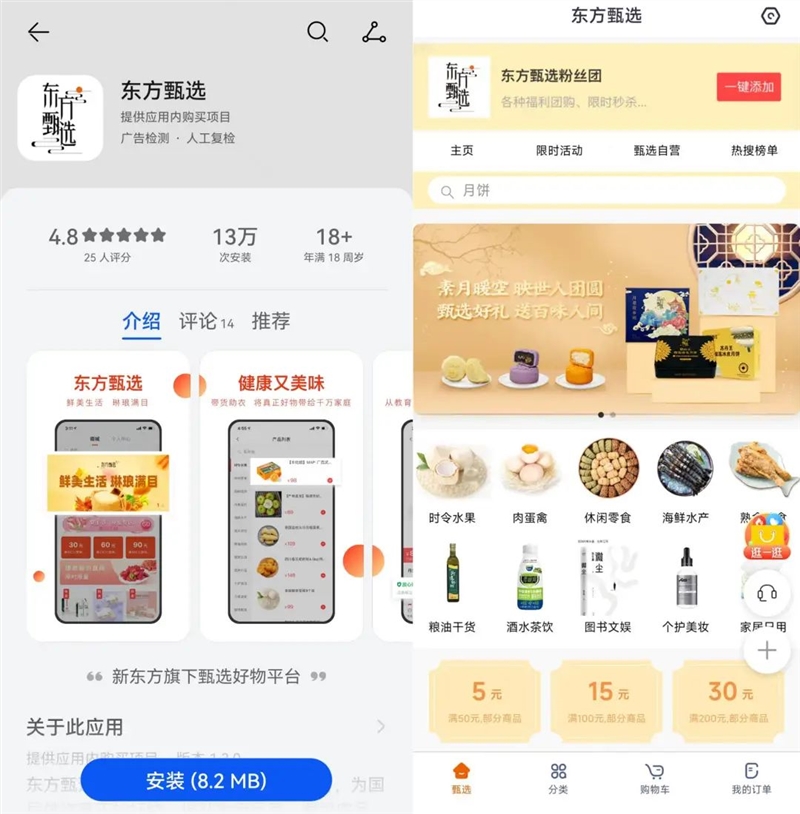Open the 热搜榜单 tab
This screenshot has height=814, width=800.
(x=754, y=150)
